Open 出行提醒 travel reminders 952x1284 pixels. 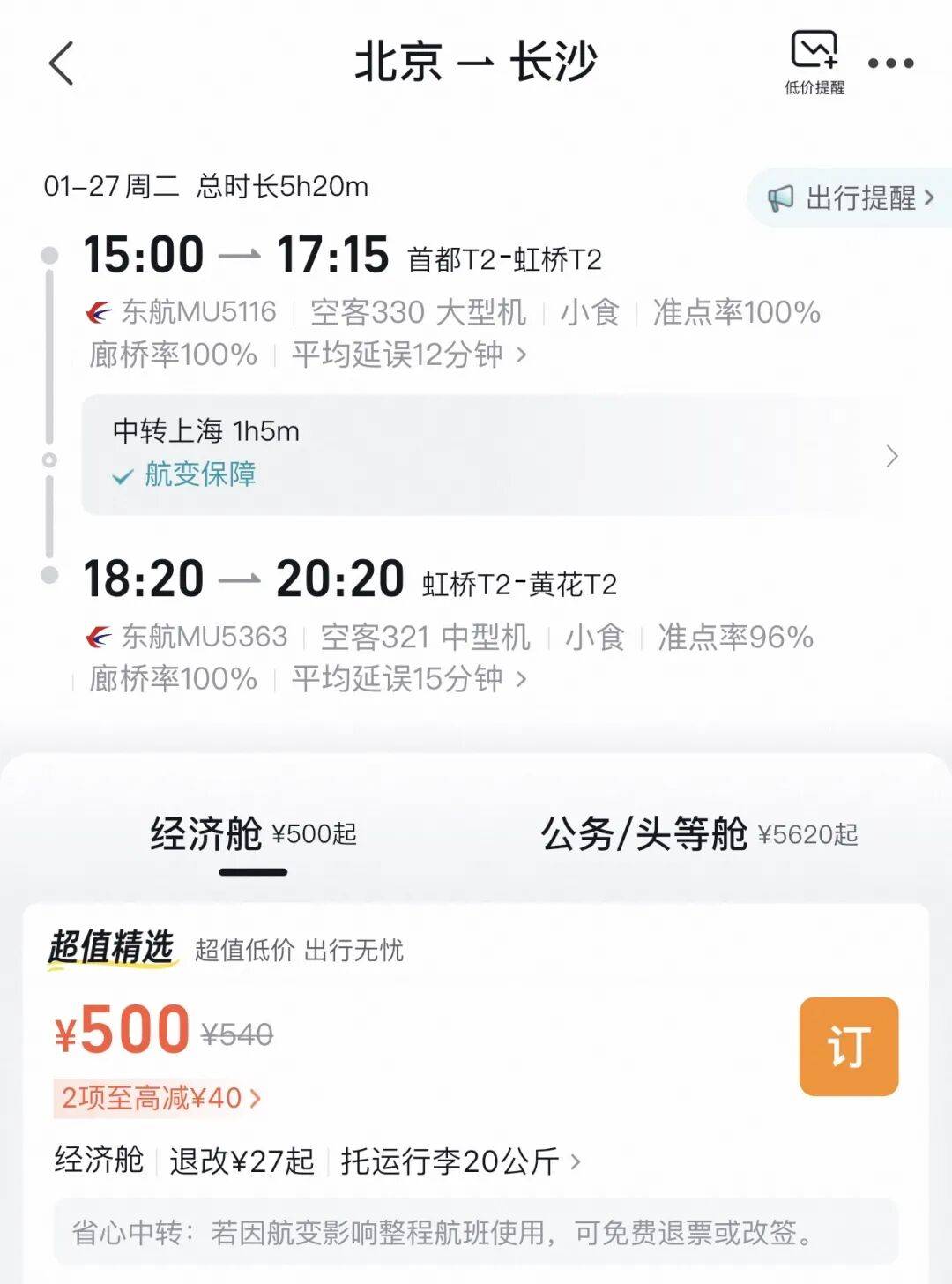coord(850,198)
